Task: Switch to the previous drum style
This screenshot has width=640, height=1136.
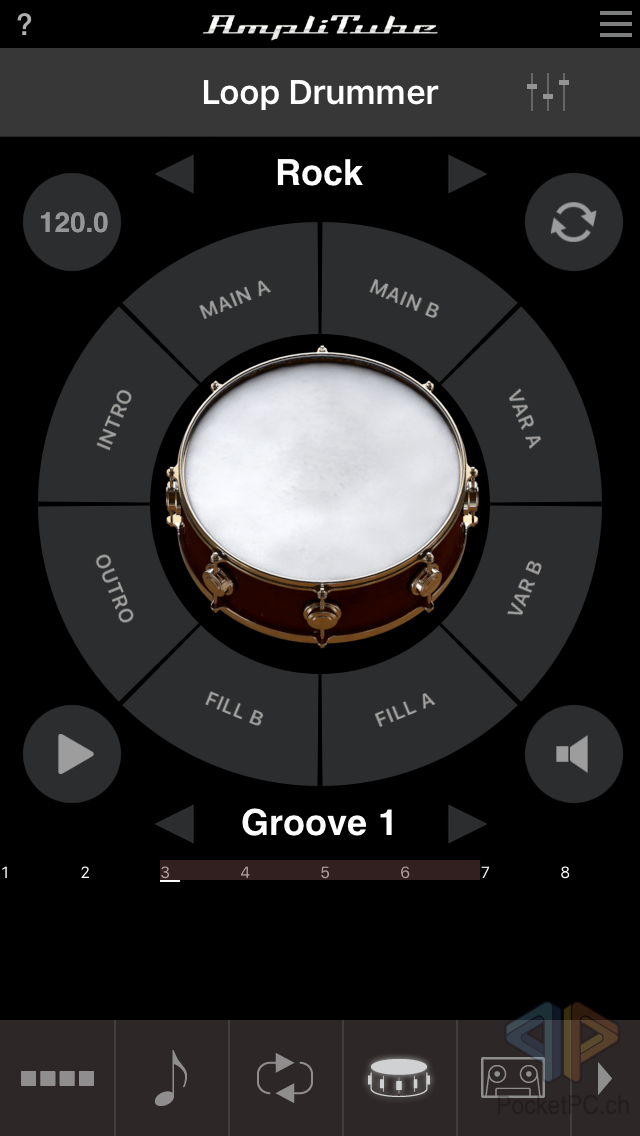Action: point(176,174)
